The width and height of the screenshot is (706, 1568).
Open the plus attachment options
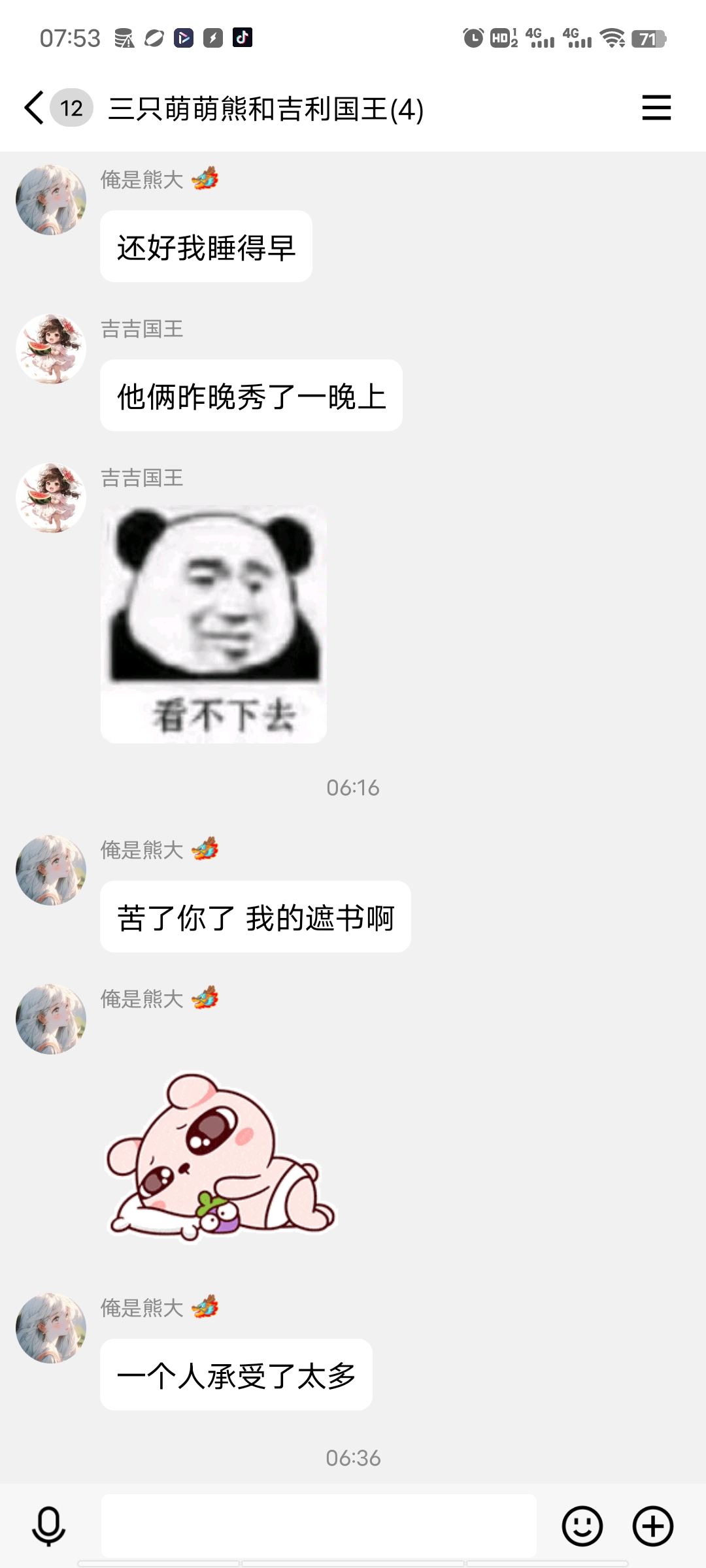click(652, 1526)
